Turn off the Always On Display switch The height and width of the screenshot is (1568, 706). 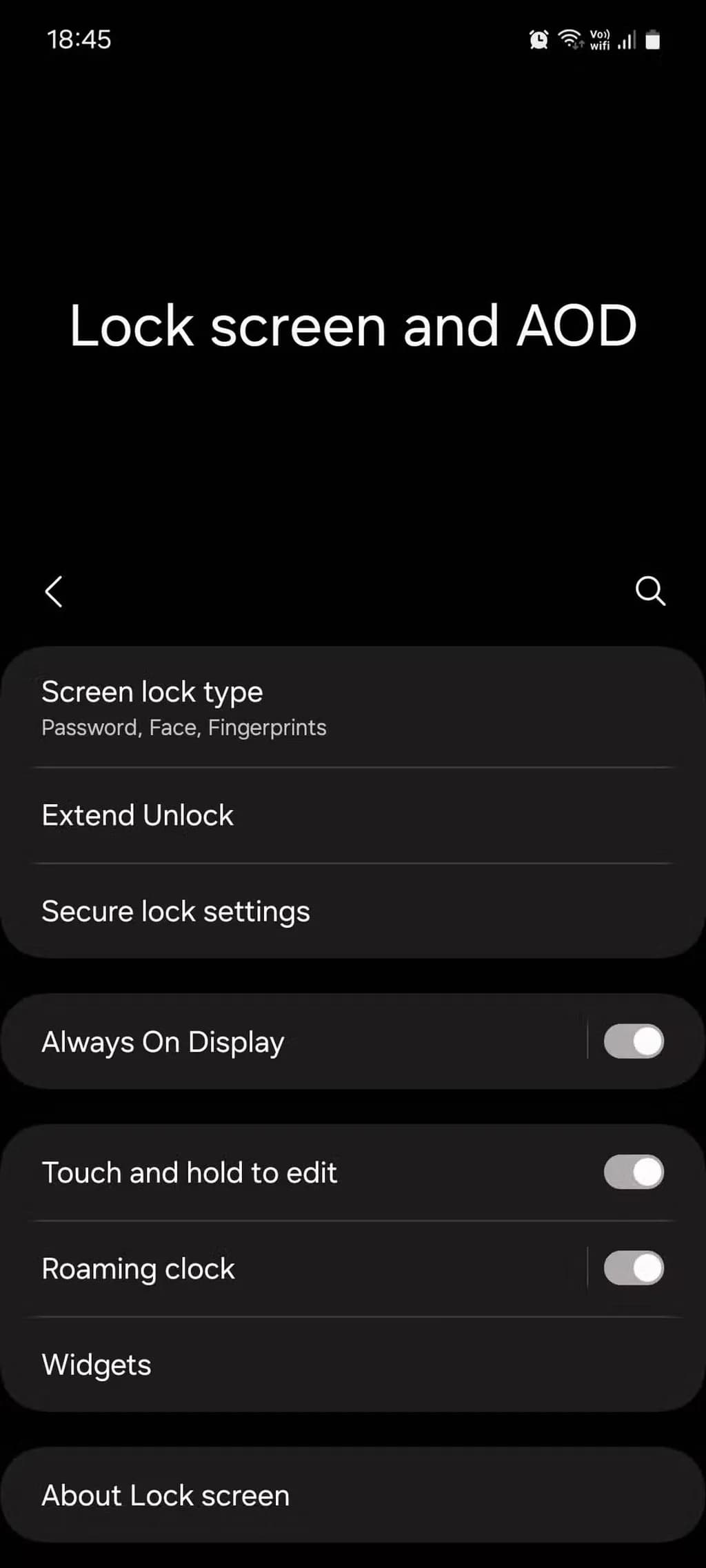[633, 1041]
